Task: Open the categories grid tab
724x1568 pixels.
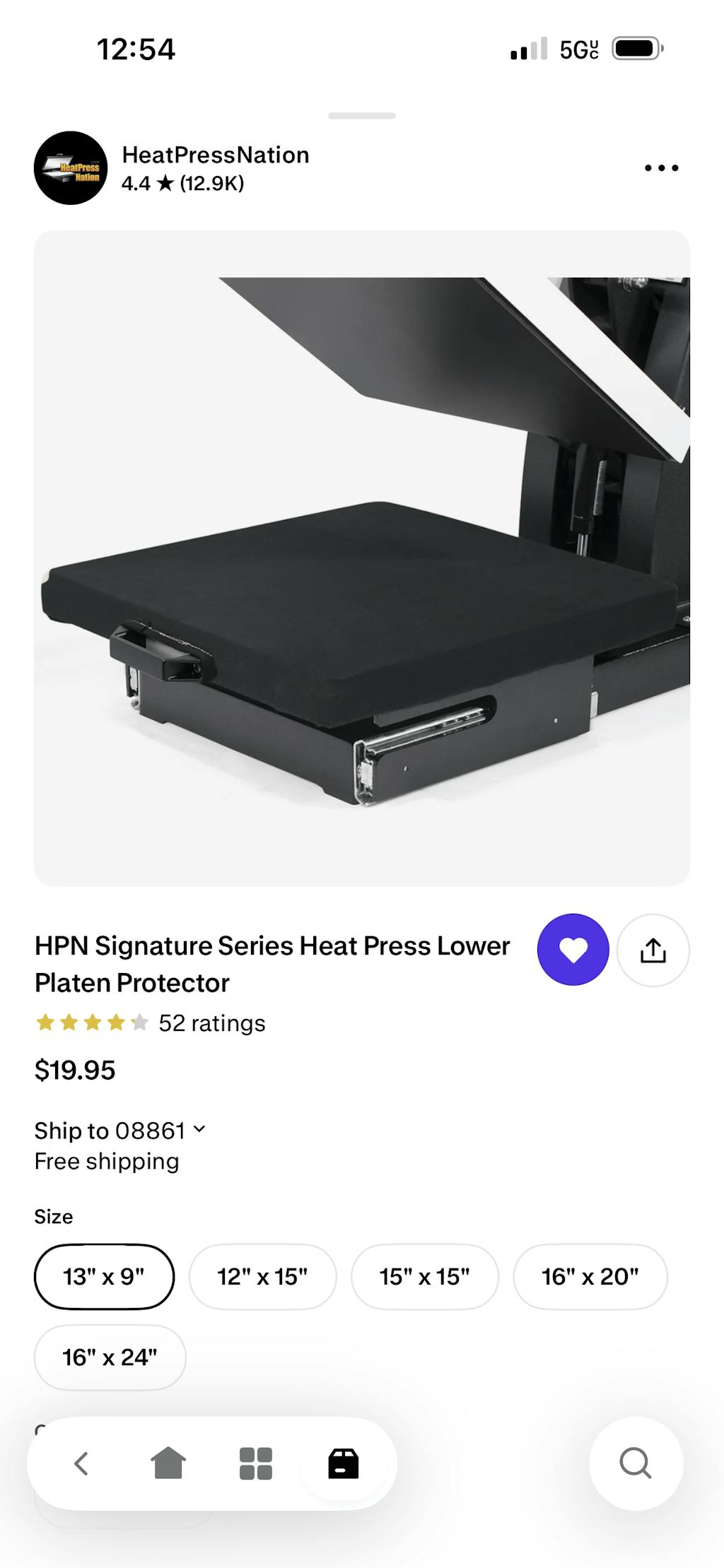Action: pos(256,1463)
